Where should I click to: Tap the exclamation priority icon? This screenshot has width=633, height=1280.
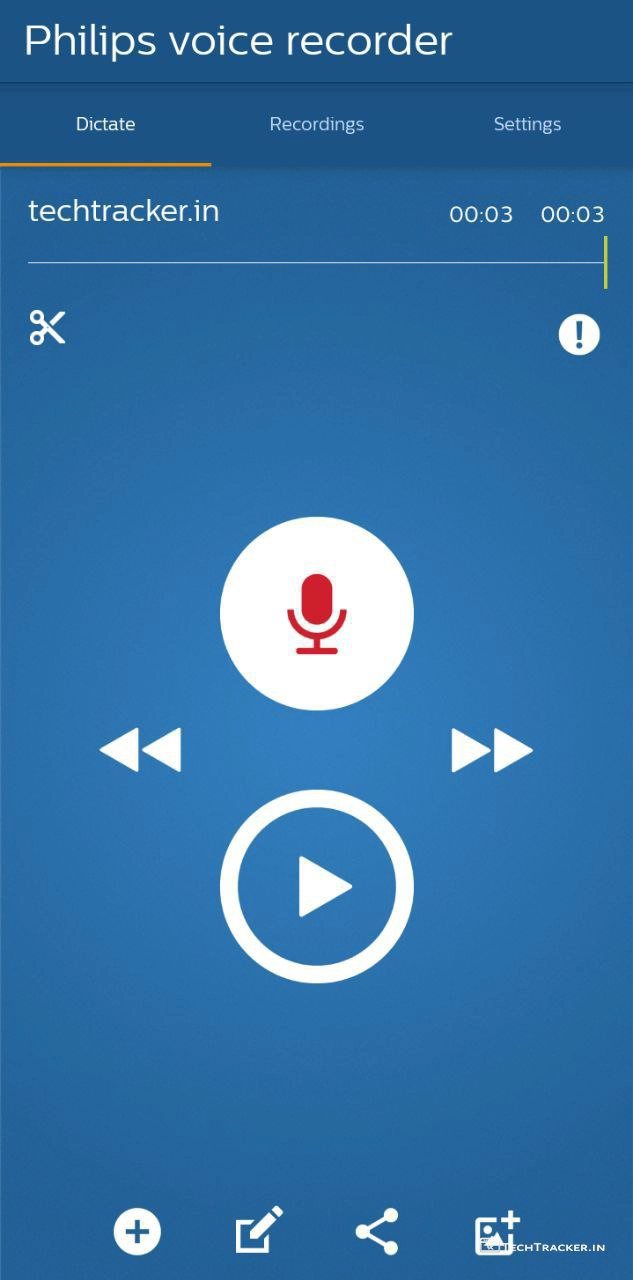click(x=579, y=335)
